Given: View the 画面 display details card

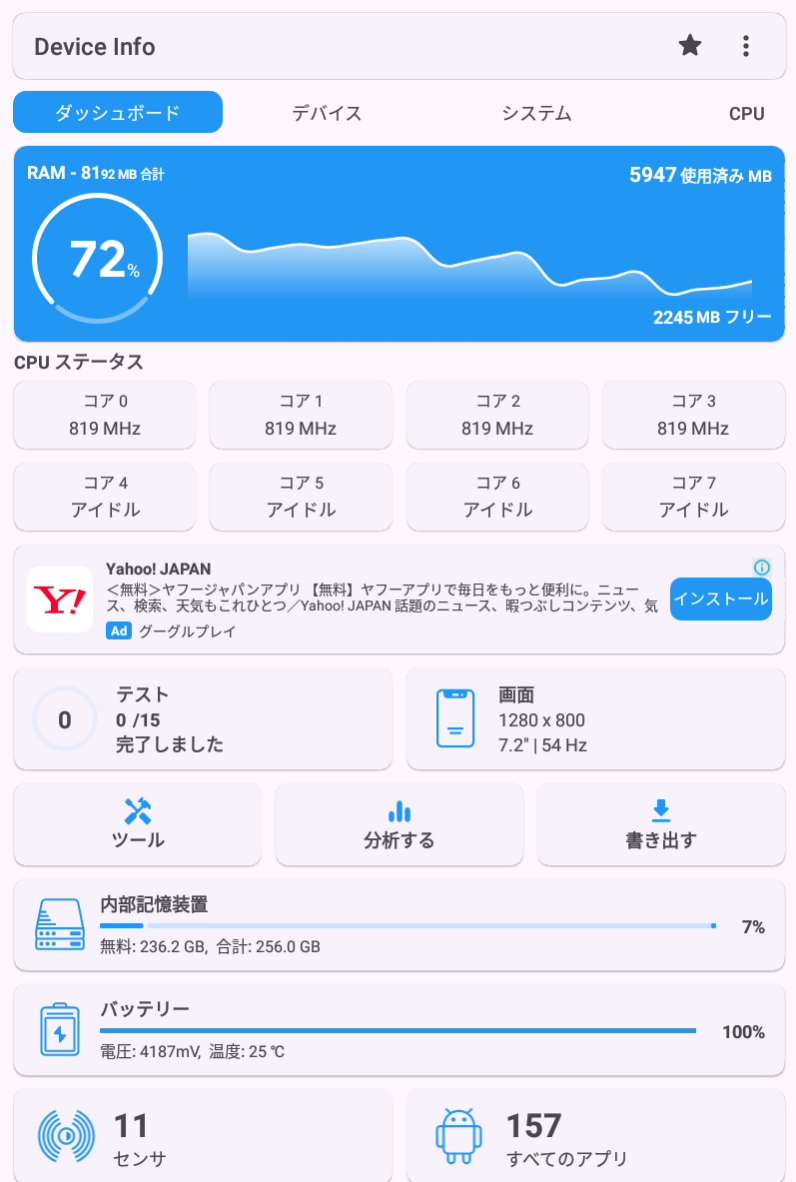Looking at the screenshot, I should (595, 720).
